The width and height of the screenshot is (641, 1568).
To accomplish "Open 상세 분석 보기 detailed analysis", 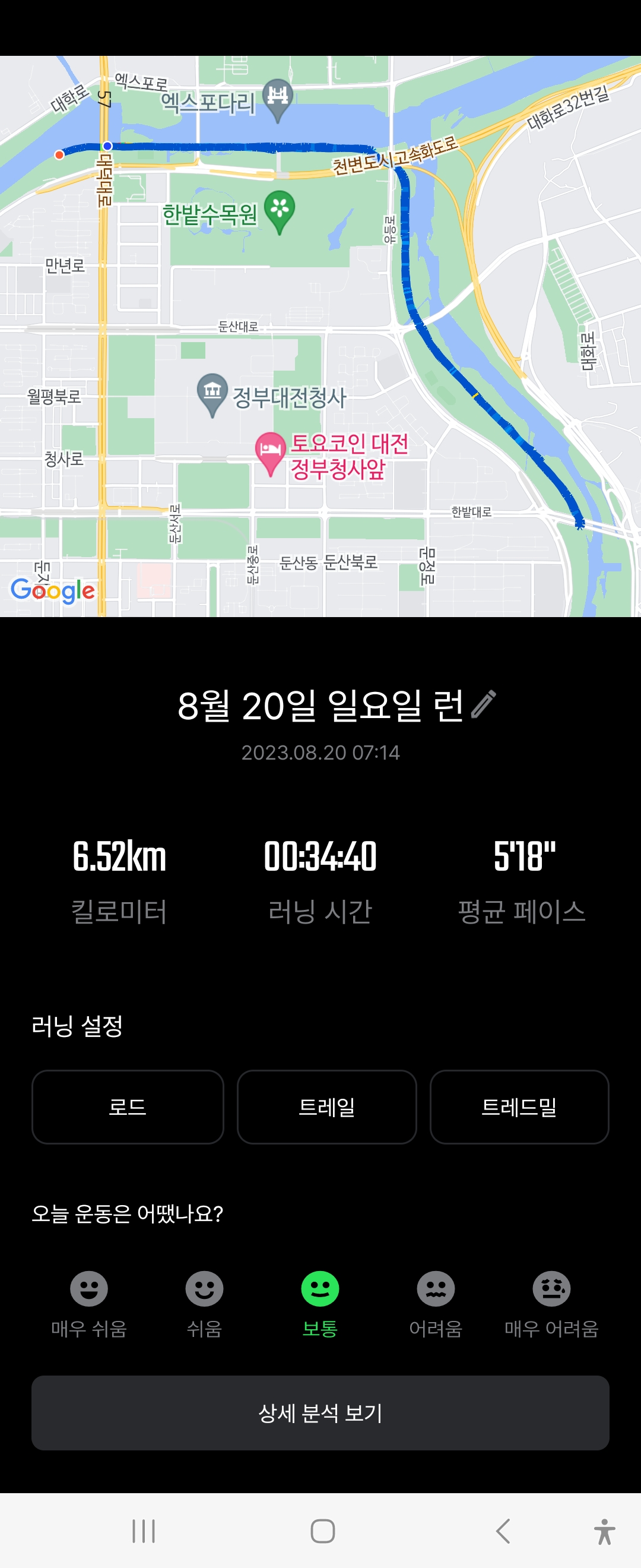I will coord(320,1413).
